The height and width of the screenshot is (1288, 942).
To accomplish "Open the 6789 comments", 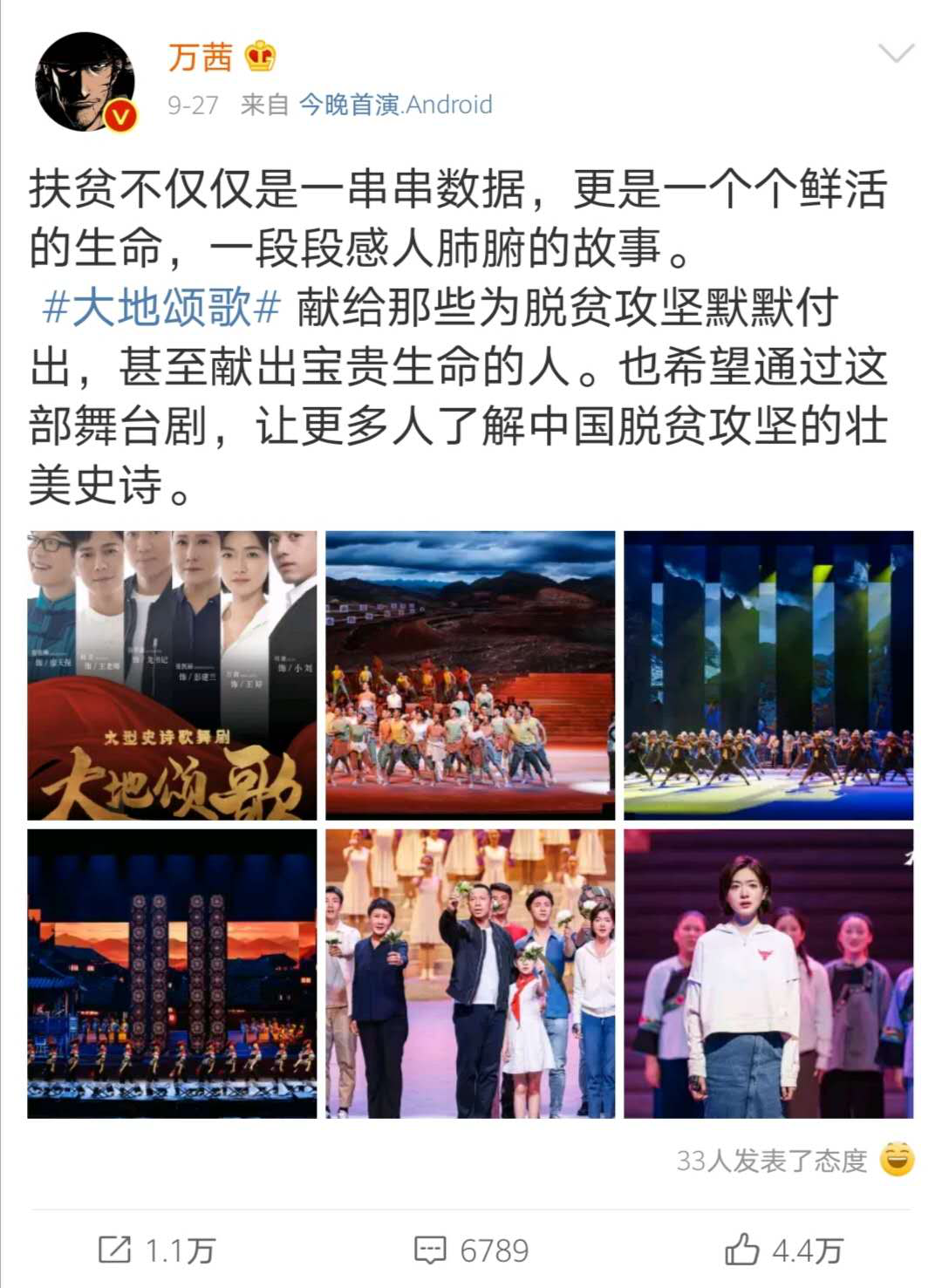I will (x=471, y=1251).
